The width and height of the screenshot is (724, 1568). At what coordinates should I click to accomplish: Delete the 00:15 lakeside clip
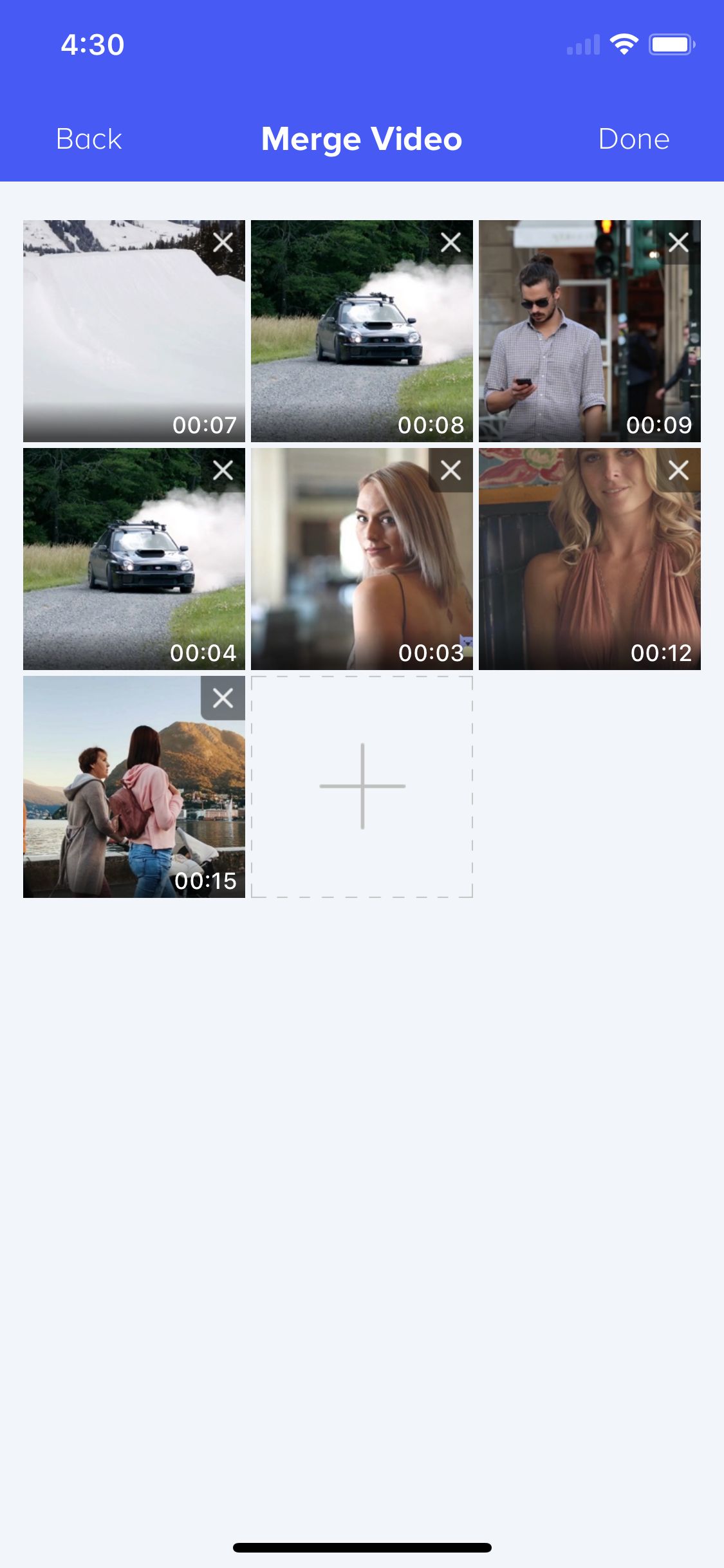[223, 698]
